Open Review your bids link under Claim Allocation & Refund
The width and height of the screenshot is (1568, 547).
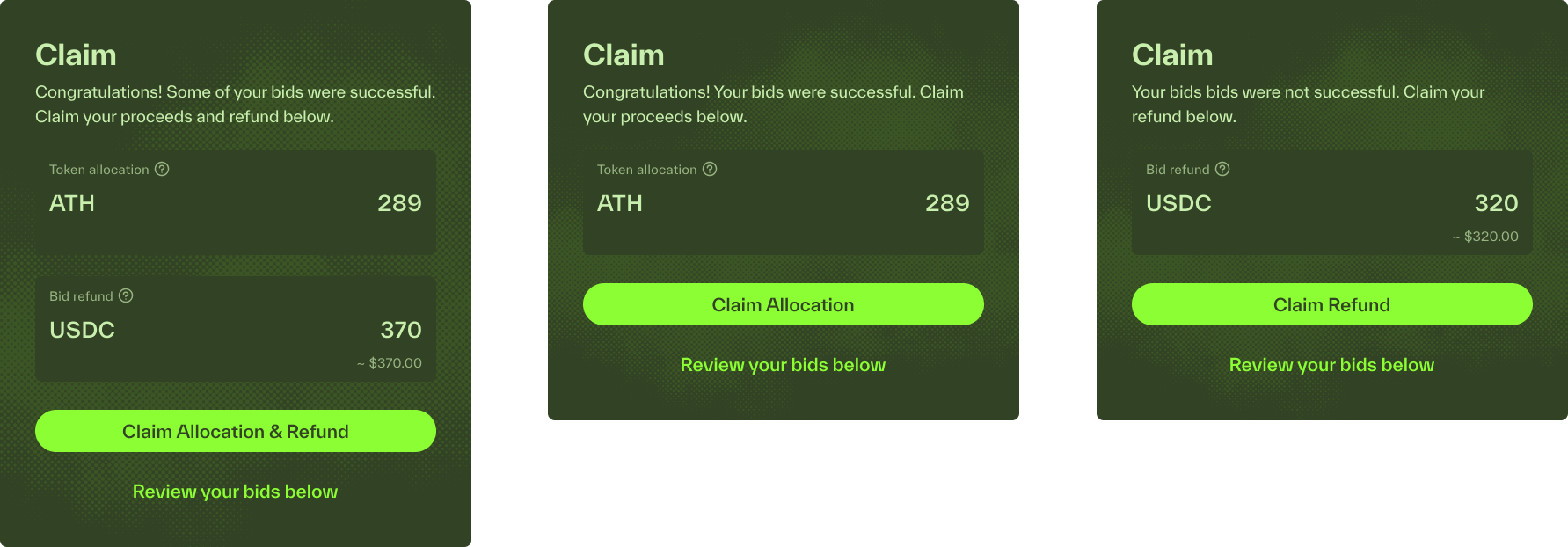point(235,492)
